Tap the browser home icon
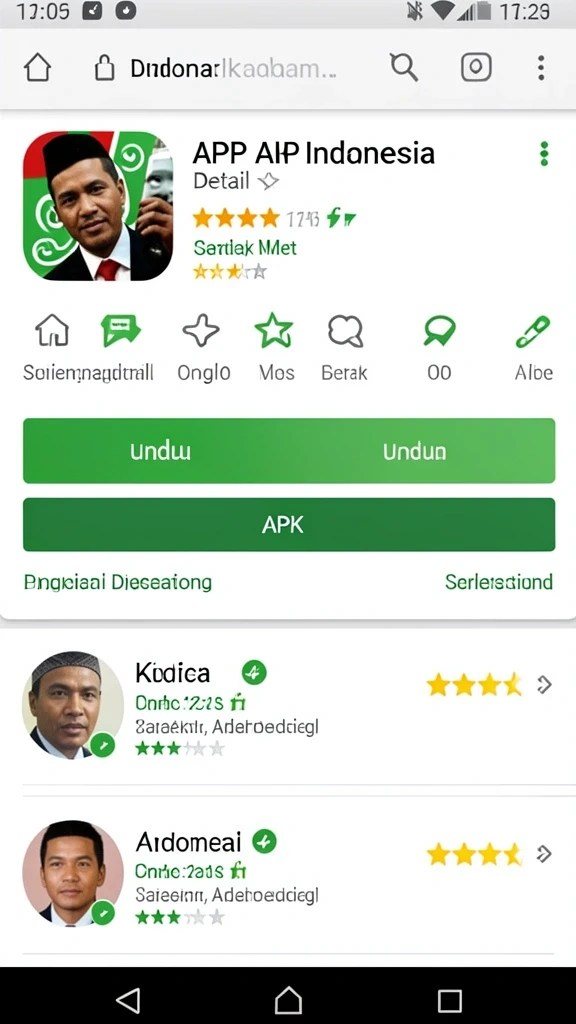This screenshot has width=576, height=1024. (x=37, y=67)
